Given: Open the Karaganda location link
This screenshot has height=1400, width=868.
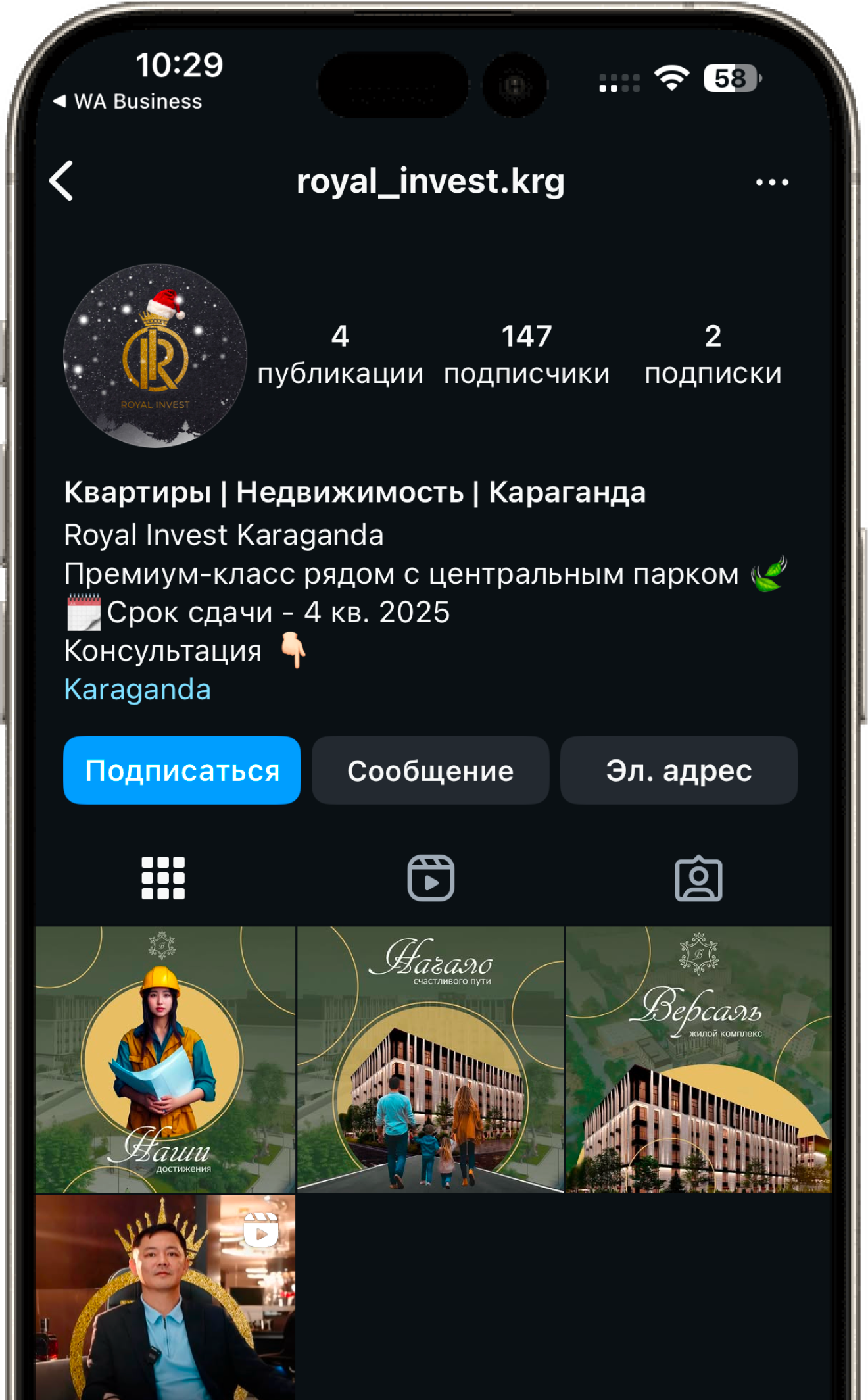Looking at the screenshot, I should click(137, 689).
